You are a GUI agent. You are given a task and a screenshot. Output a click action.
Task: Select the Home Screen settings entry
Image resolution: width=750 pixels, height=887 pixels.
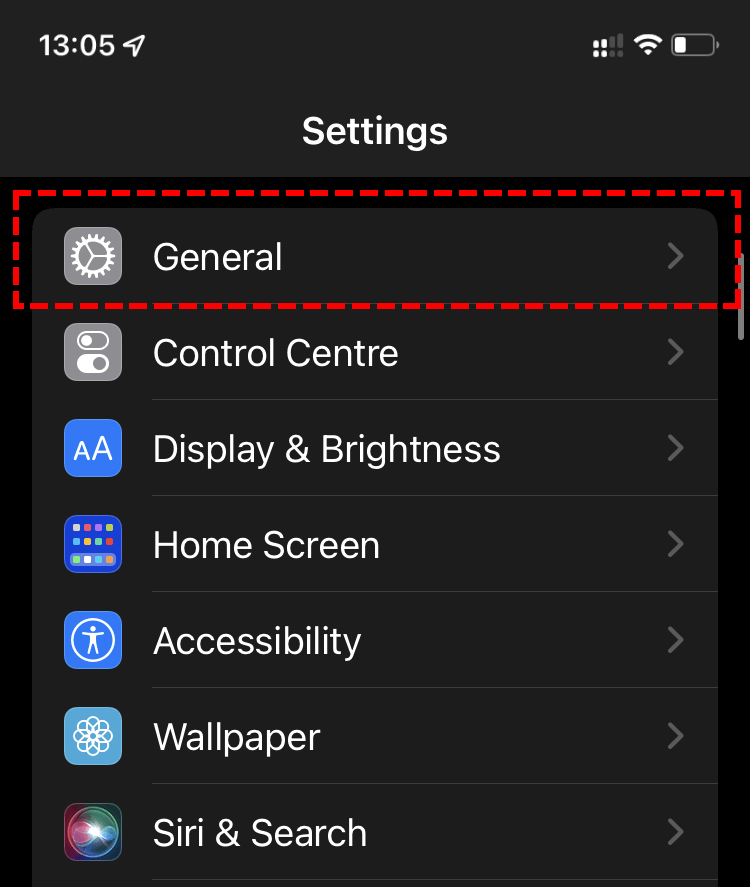pos(266,544)
